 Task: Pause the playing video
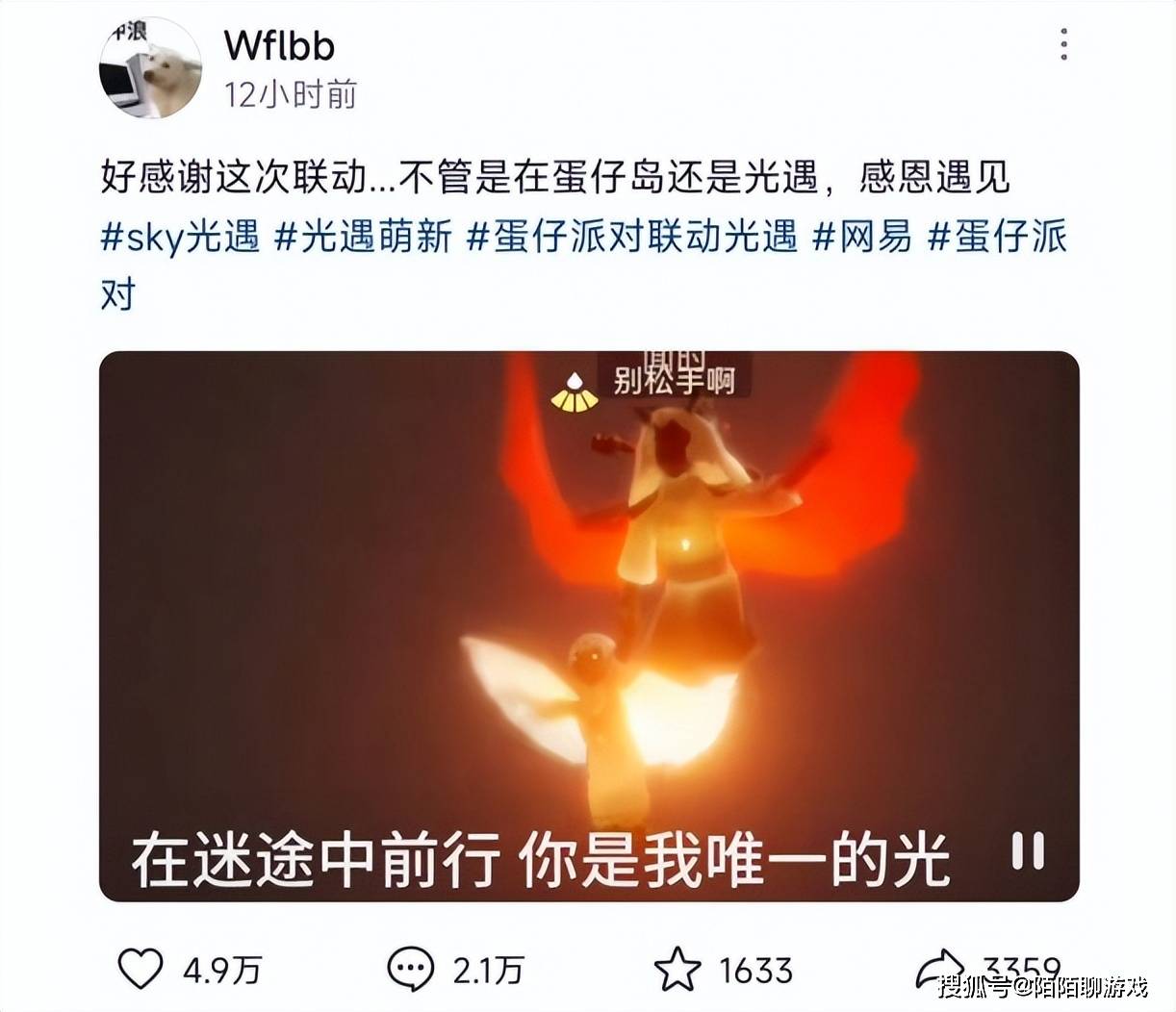[1027, 851]
